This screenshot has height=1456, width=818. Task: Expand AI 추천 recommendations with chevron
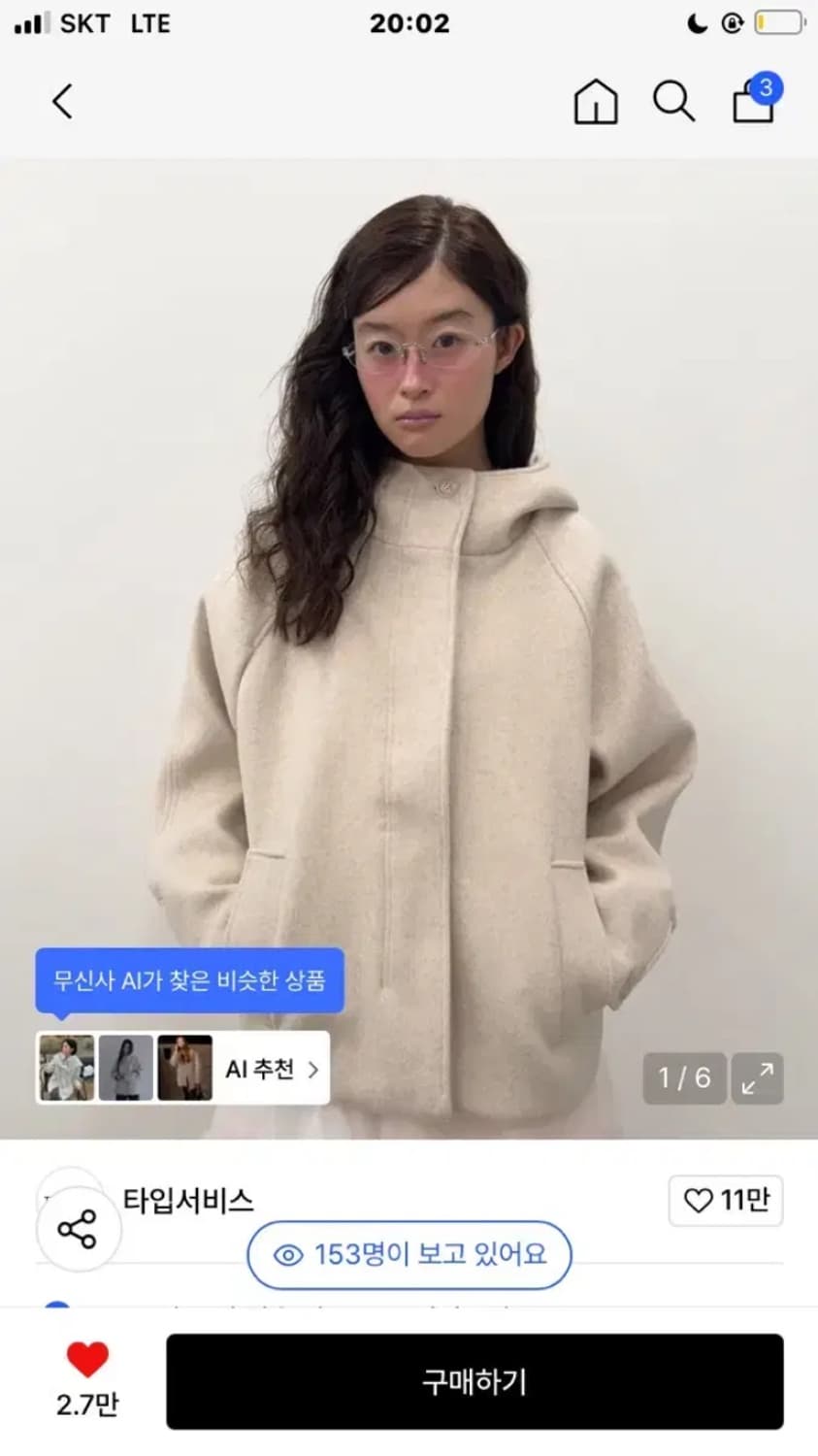click(x=312, y=1068)
